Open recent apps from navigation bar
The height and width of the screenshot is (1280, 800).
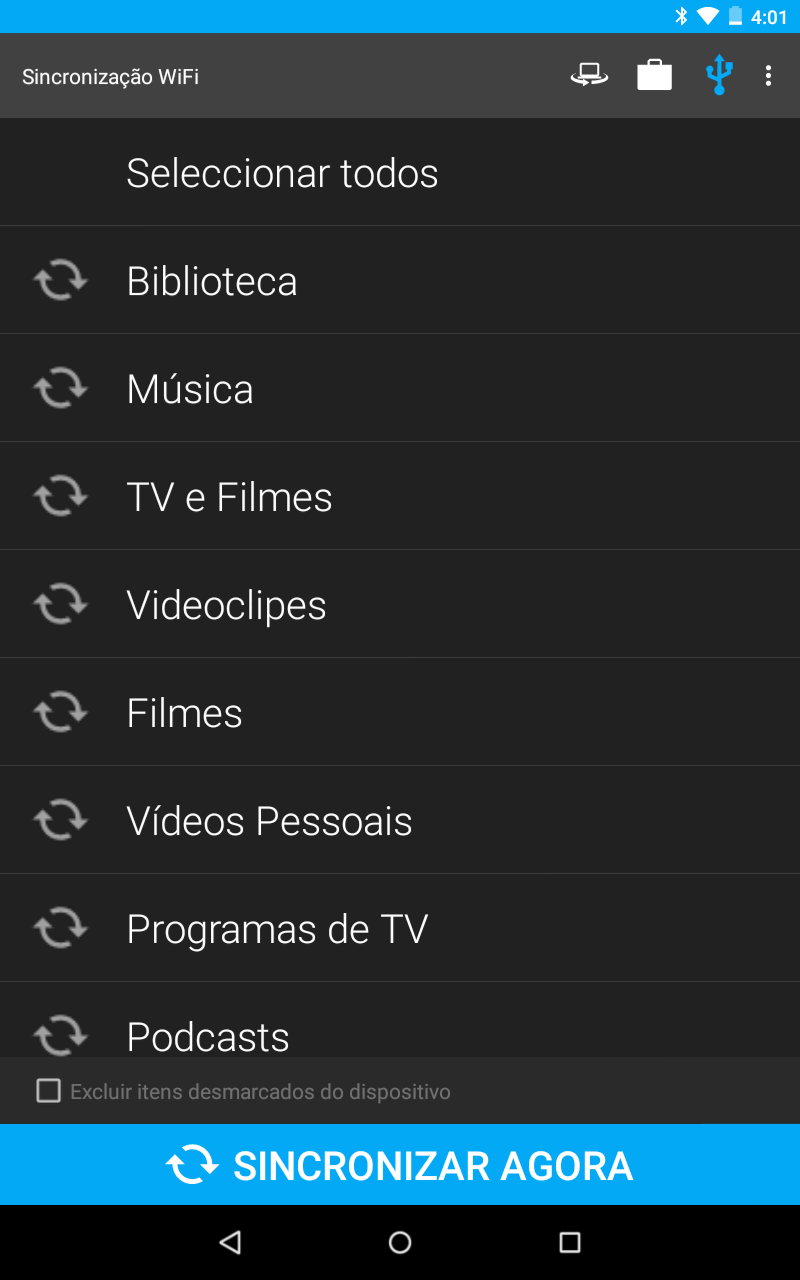570,1243
